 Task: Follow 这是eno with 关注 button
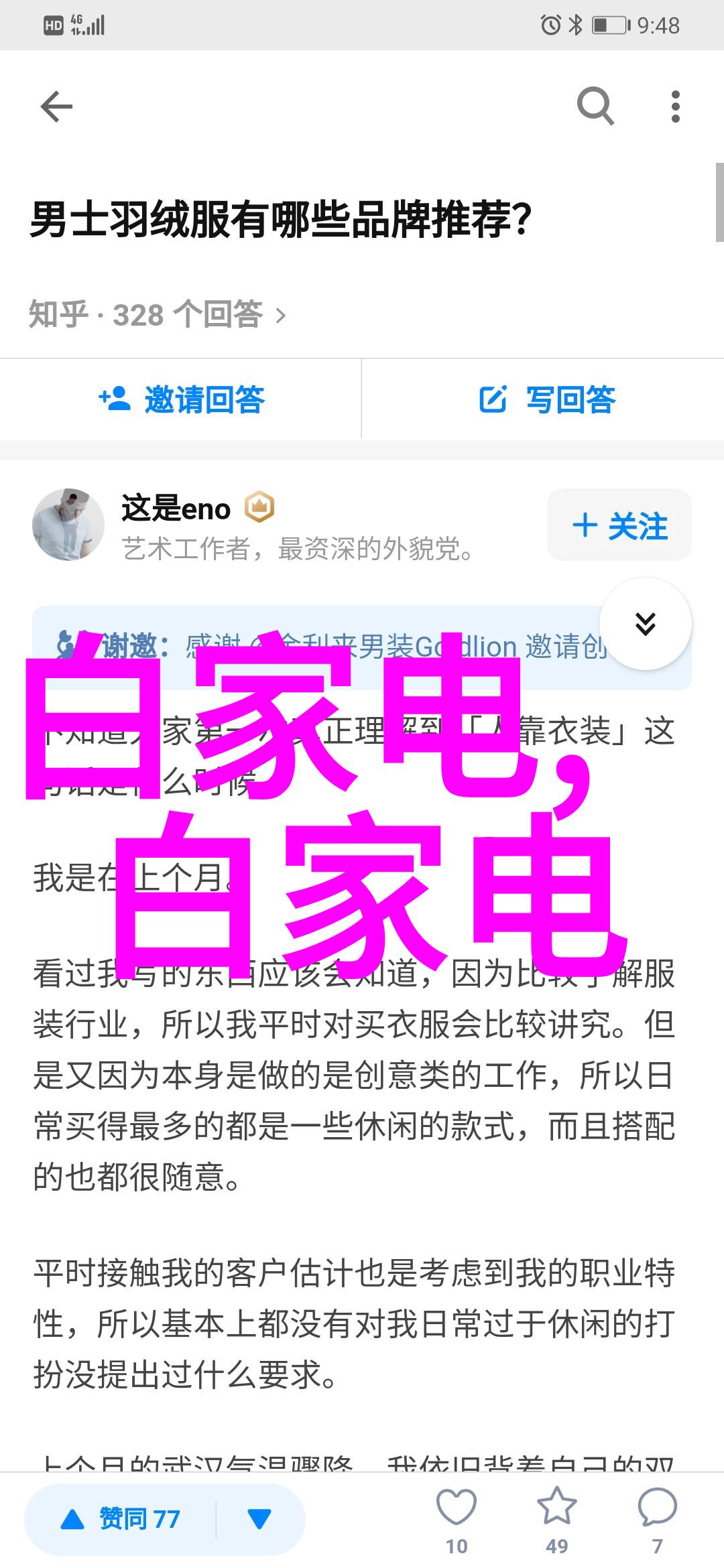pyautogui.click(x=619, y=525)
